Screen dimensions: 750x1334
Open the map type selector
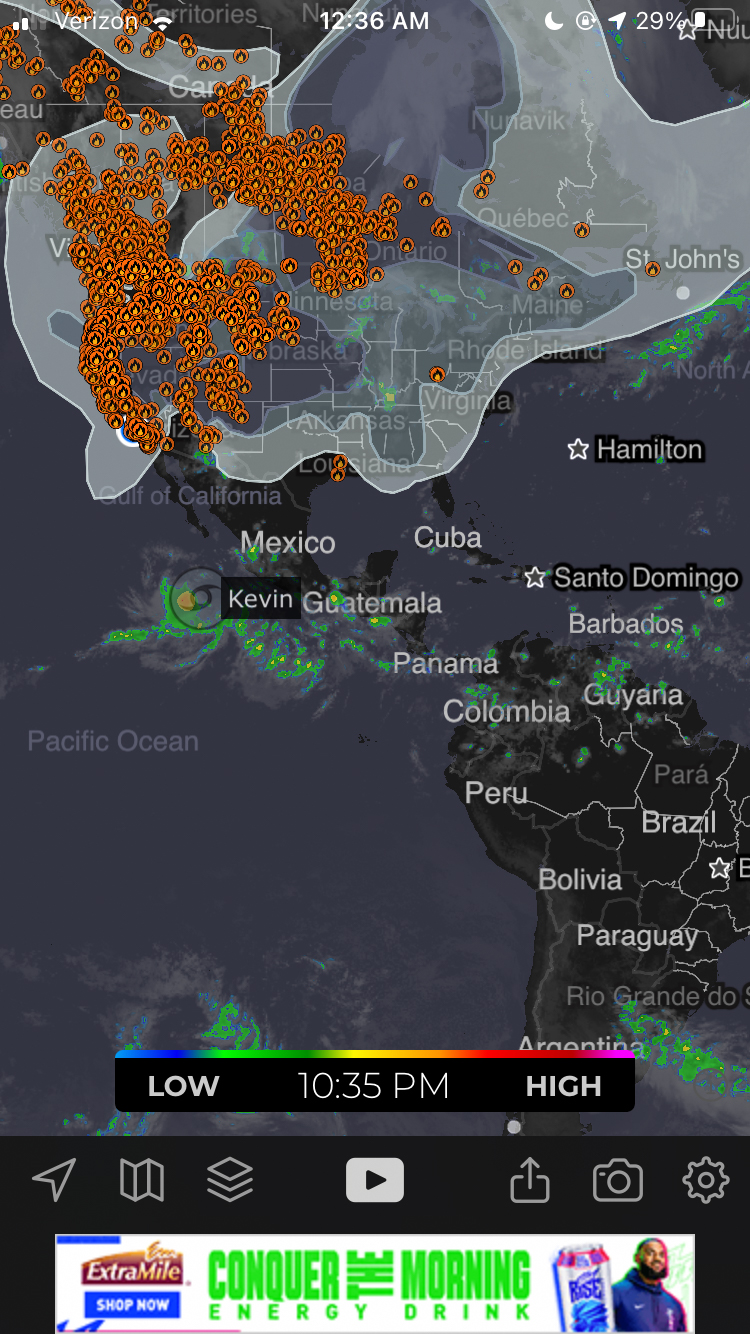(x=142, y=1181)
